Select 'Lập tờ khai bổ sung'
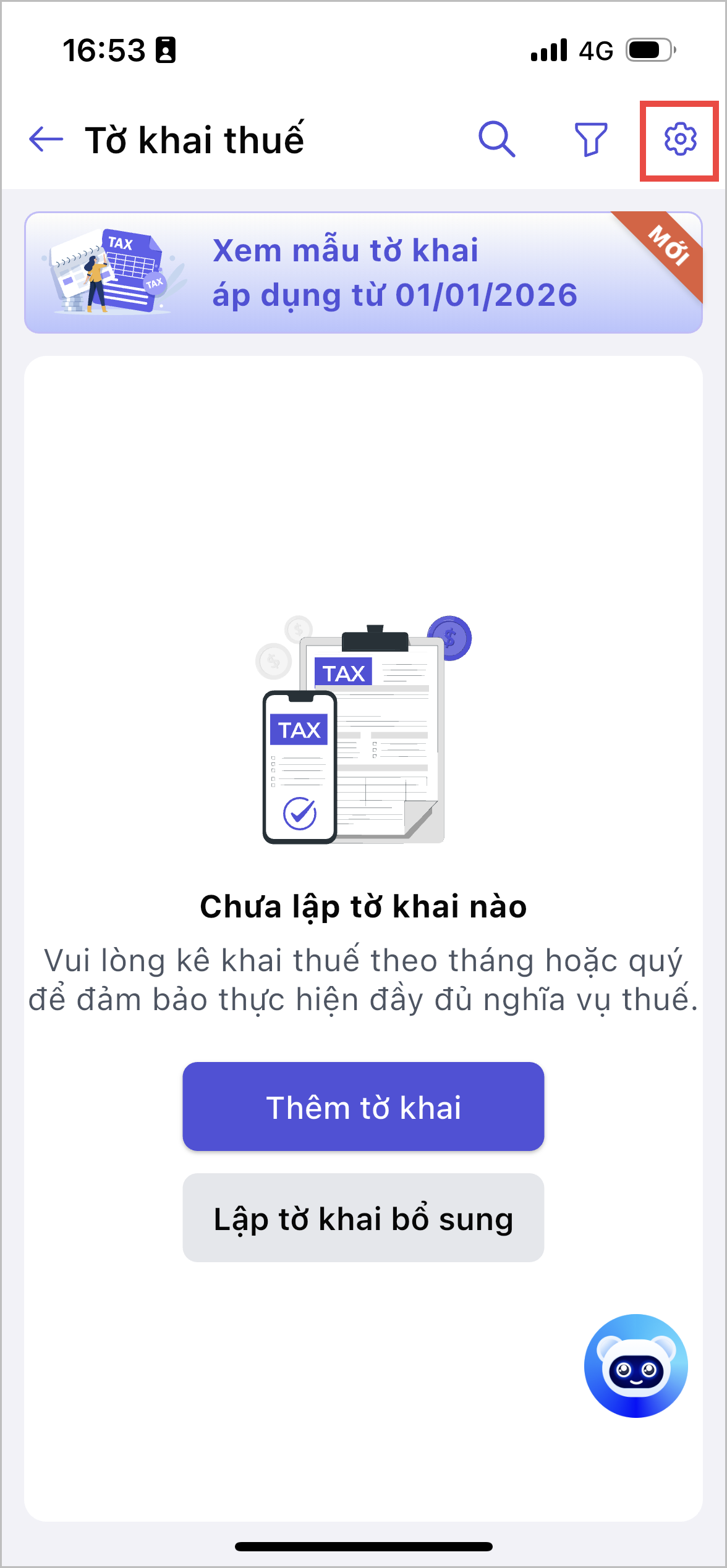 coord(363,1218)
